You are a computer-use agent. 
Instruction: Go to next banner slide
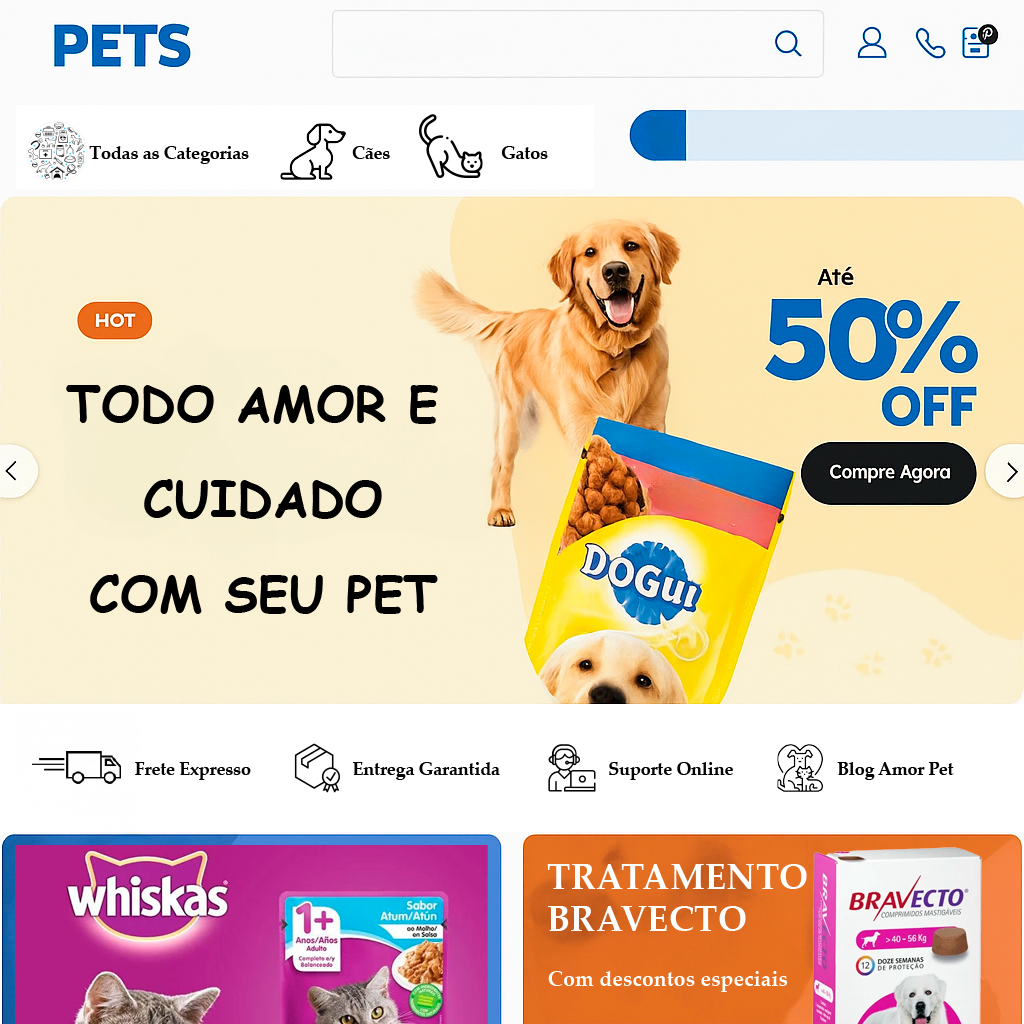click(x=1008, y=471)
